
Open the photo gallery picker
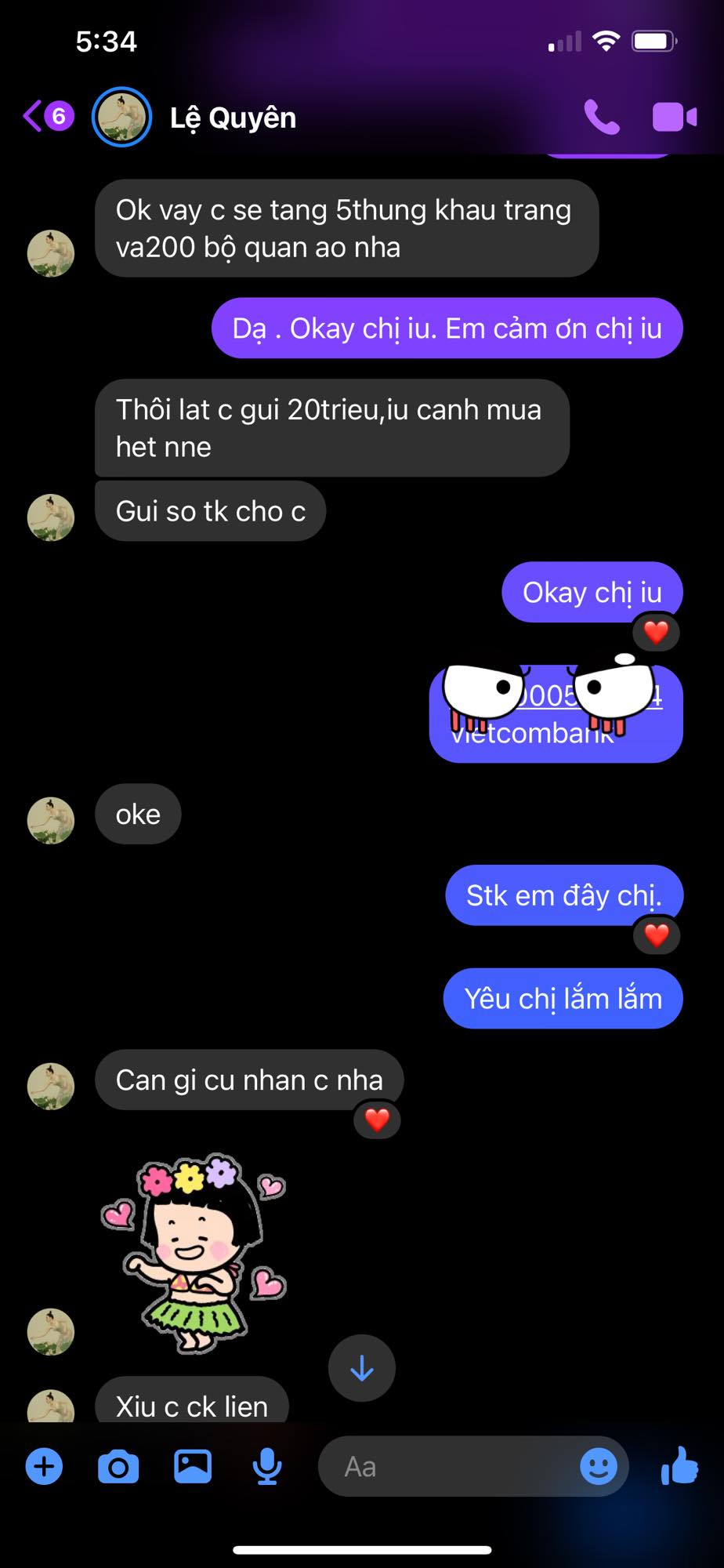pos(193,1466)
